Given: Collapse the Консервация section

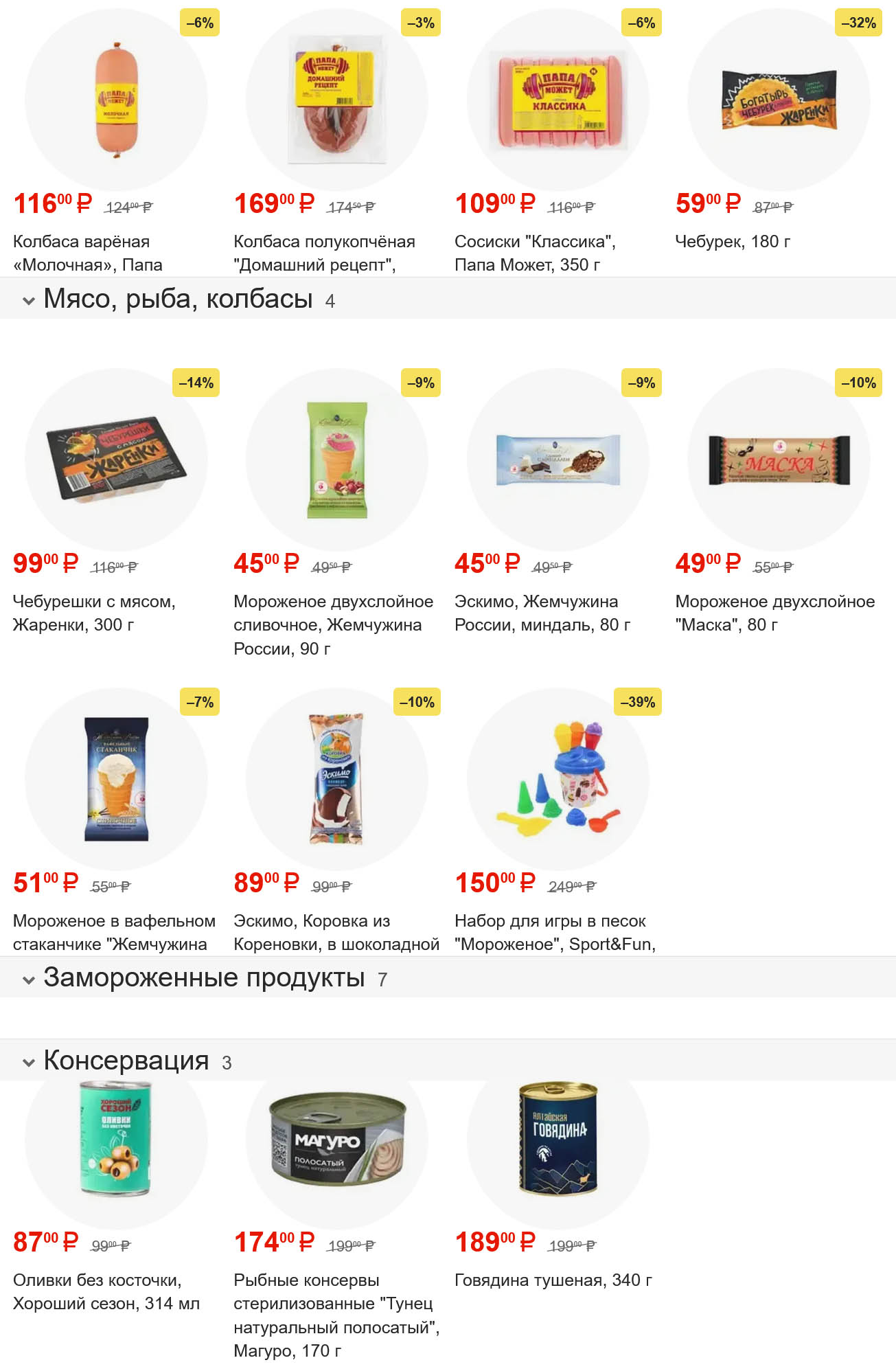Looking at the screenshot, I should pyautogui.click(x=29, y=1062).
